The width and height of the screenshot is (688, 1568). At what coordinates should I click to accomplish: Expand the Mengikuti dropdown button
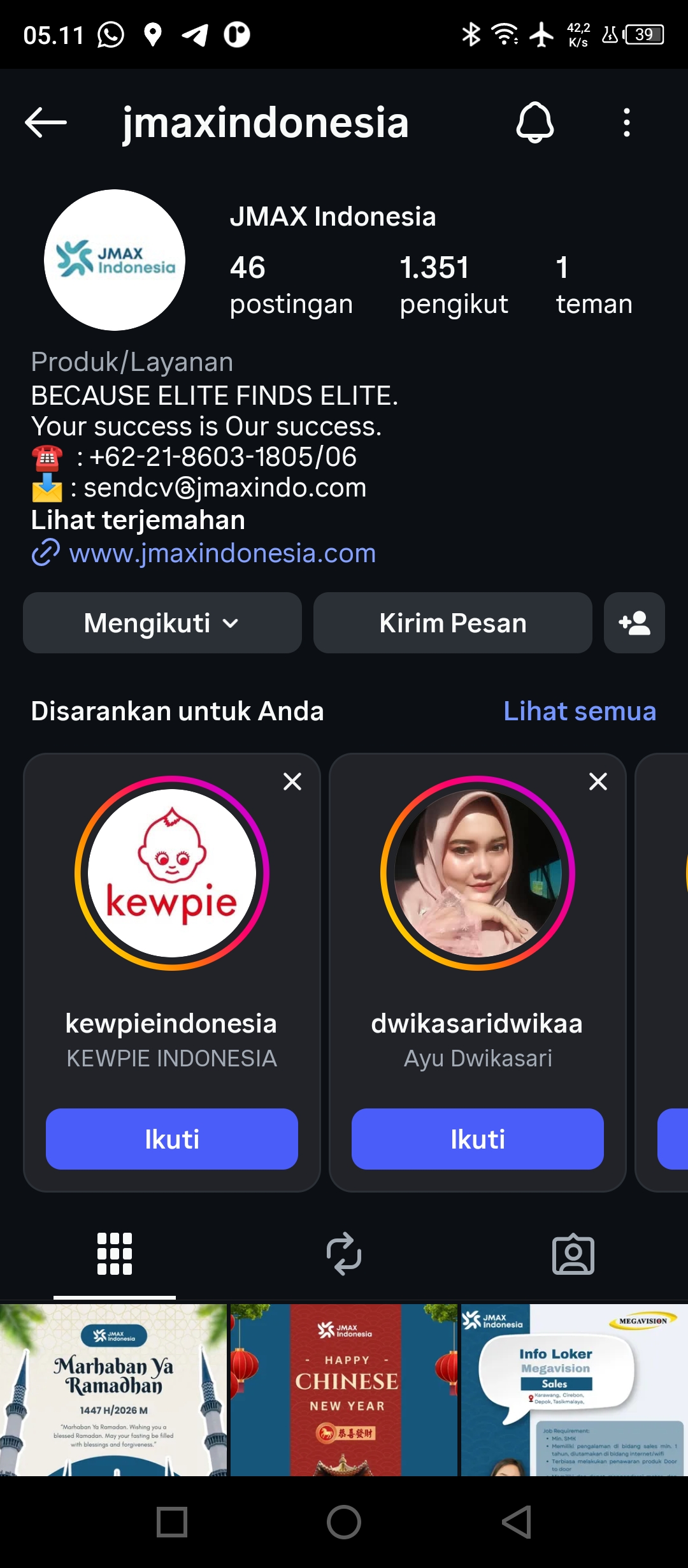[x=162, y=623]
